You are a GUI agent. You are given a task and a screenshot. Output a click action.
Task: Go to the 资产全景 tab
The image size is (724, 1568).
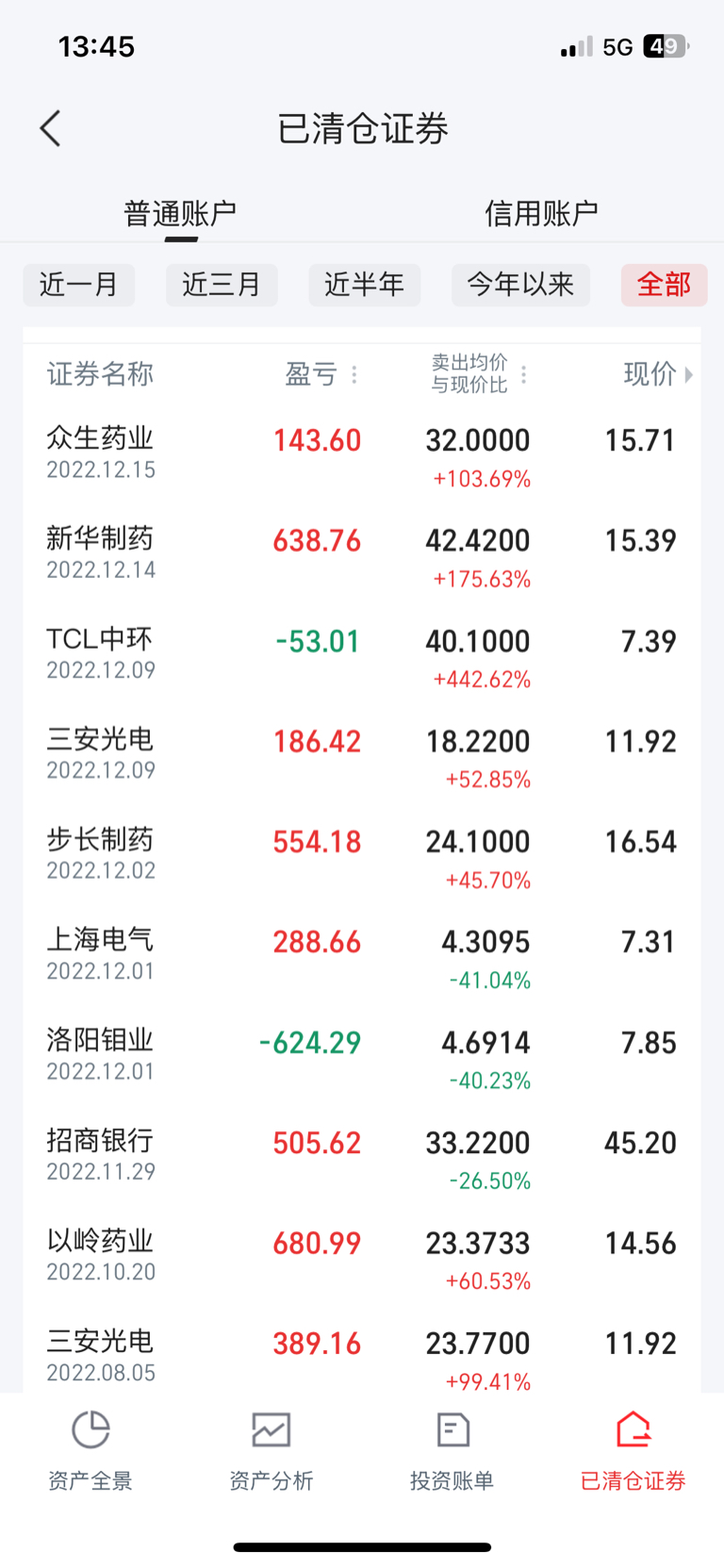click(90, 1451)
